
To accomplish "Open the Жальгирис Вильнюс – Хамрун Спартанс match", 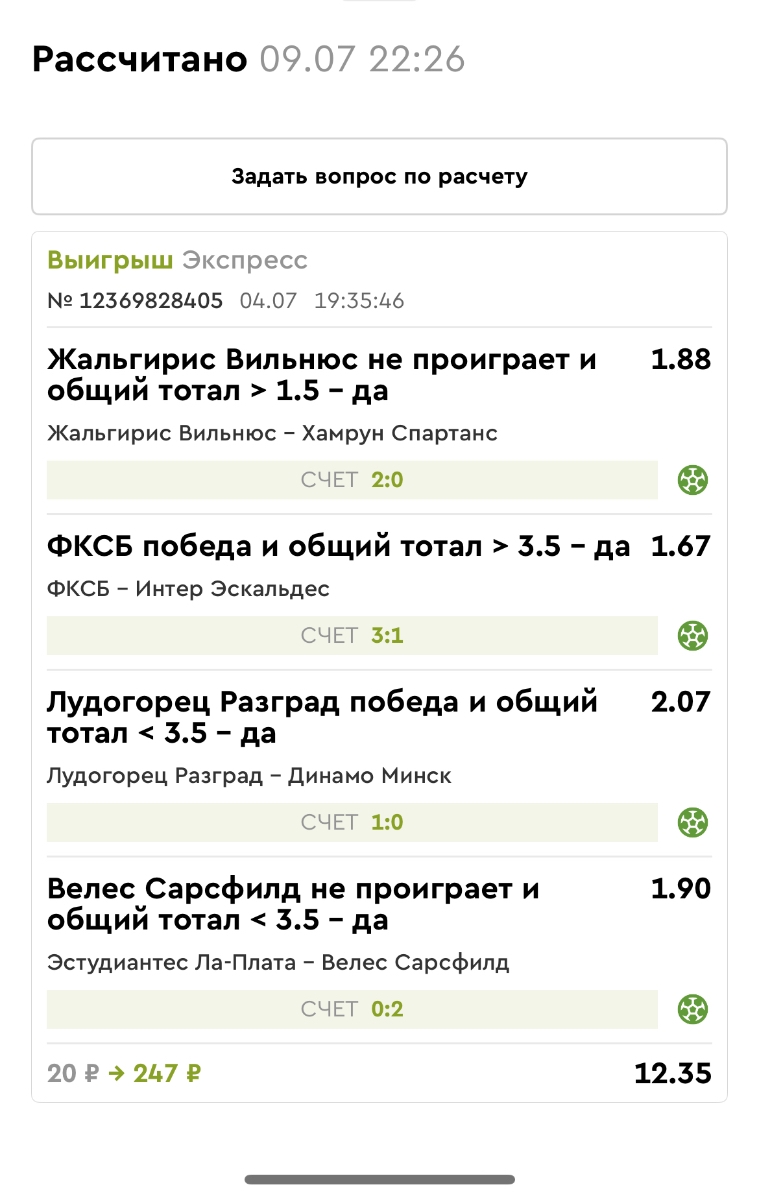I will tap(272, 434).
